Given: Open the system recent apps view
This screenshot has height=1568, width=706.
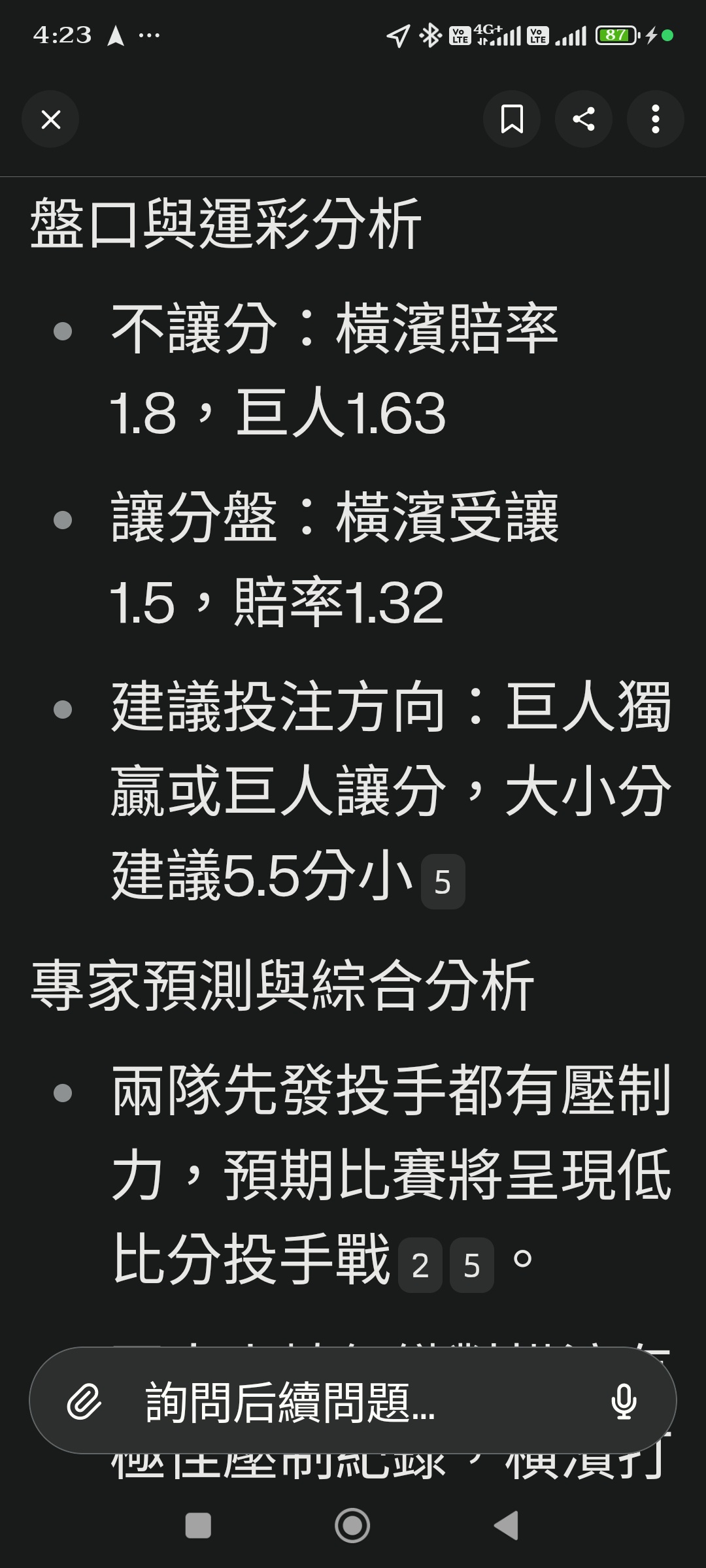Looking at the screenshot, I should [198, 1526].
